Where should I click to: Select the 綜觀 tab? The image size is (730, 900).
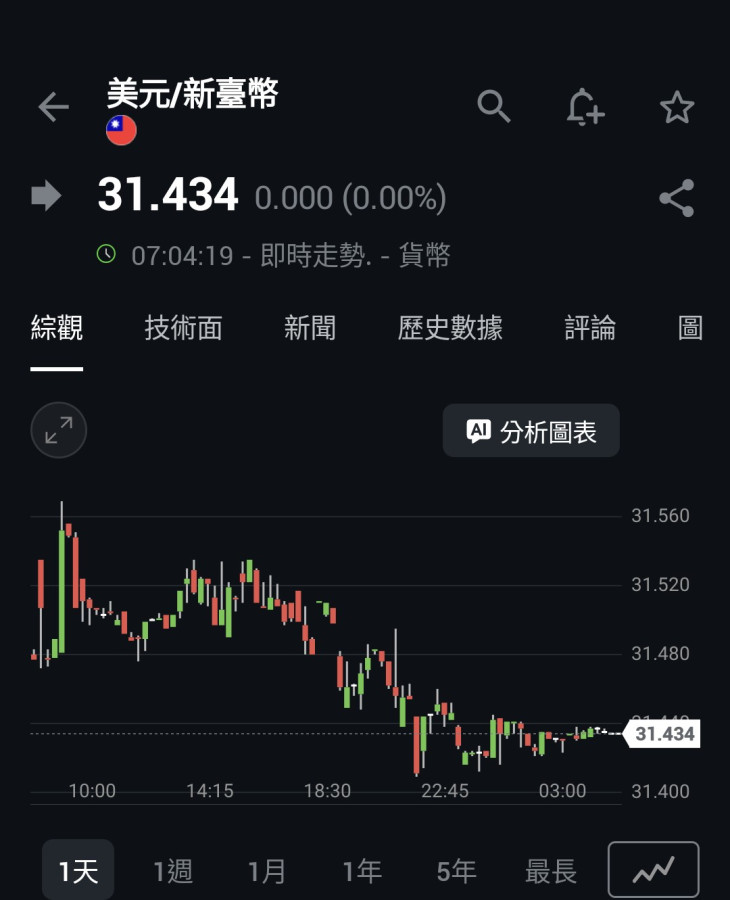pos(57,328)
